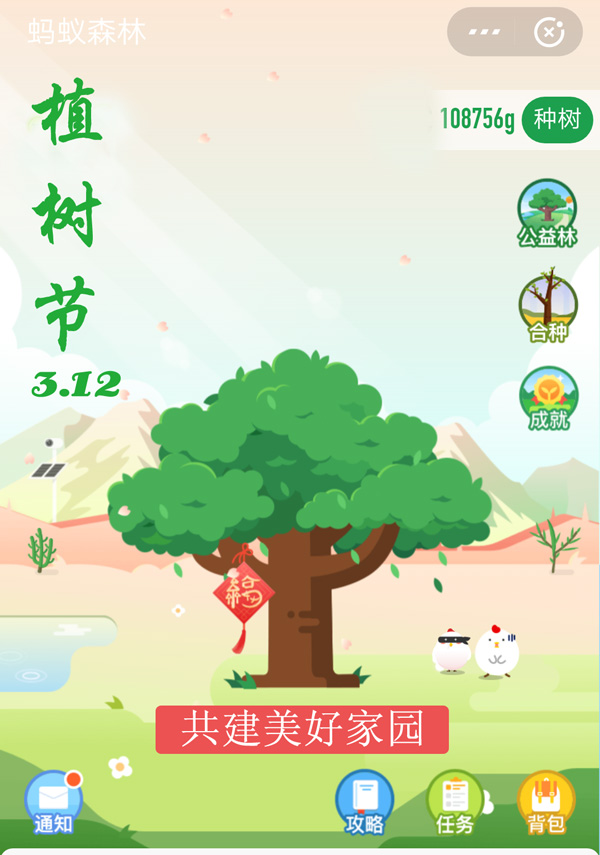This screenshot has height=855, width=600.
Task: Open the mini program more options menu
Action: [484, 32]
